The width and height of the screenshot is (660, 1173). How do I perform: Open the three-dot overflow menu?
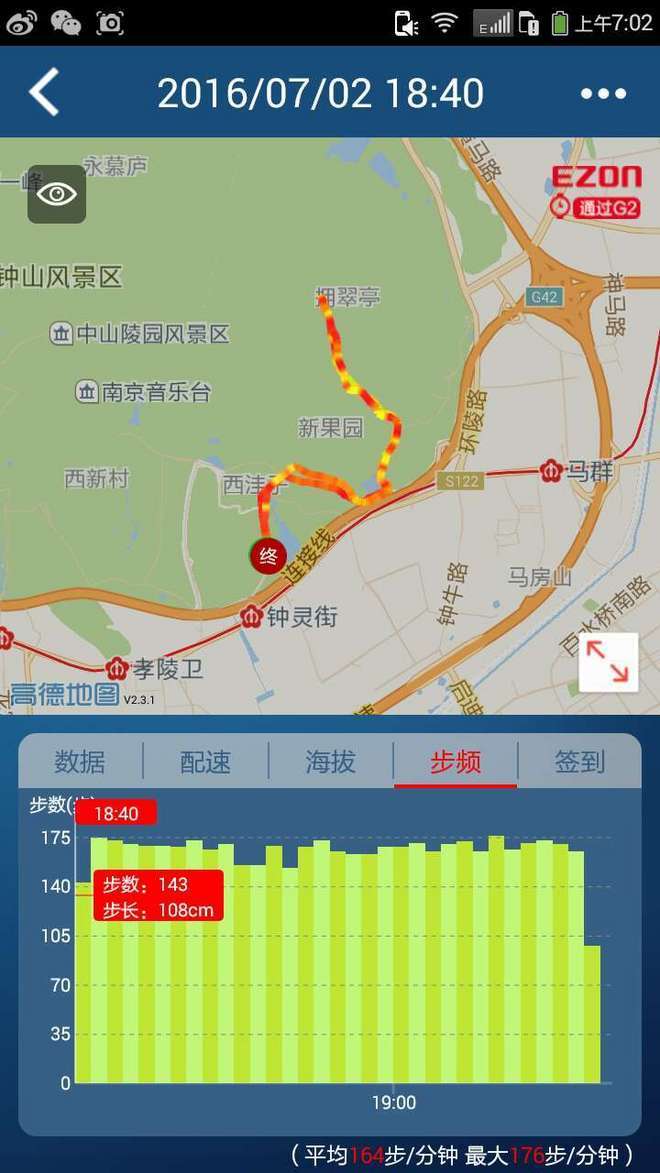603,94
